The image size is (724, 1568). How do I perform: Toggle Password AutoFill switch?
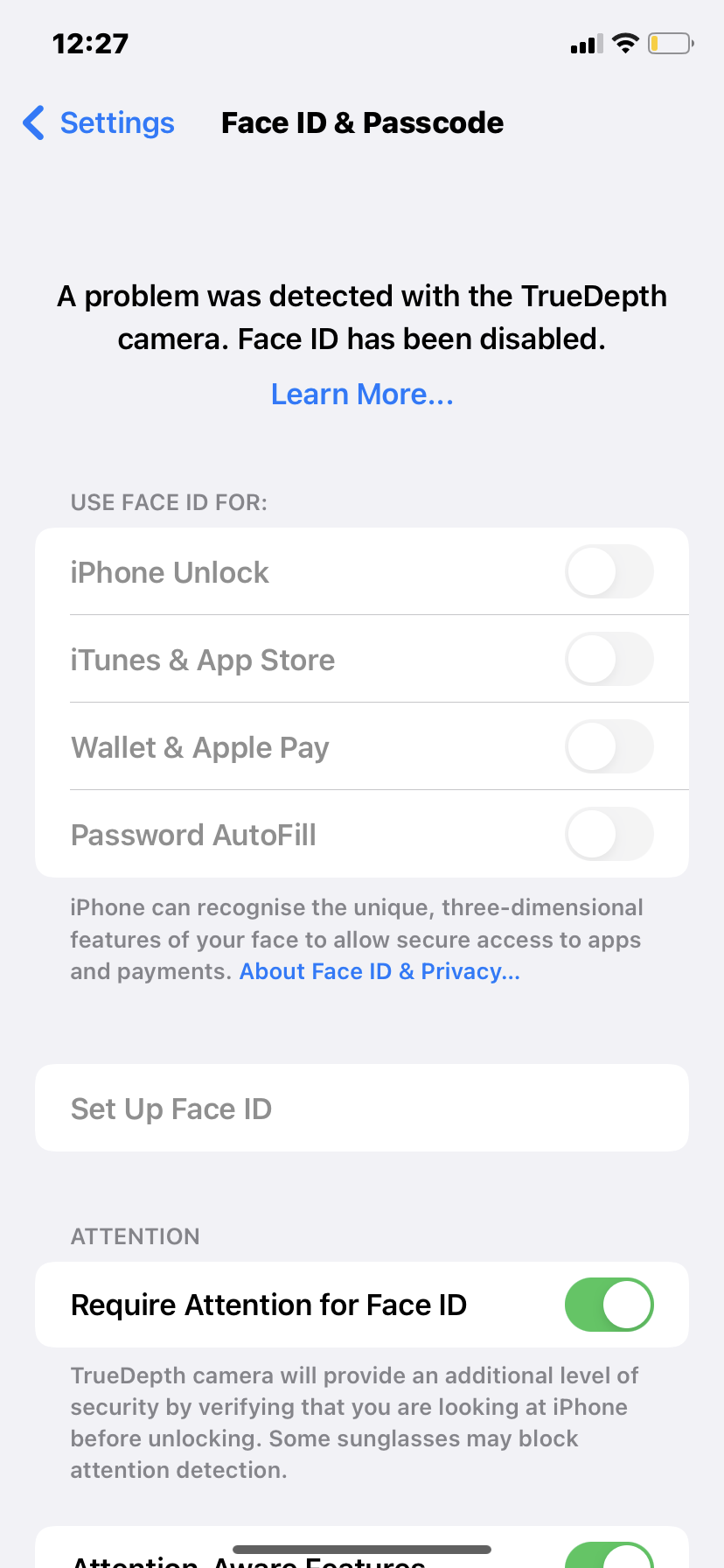point(609,834)
